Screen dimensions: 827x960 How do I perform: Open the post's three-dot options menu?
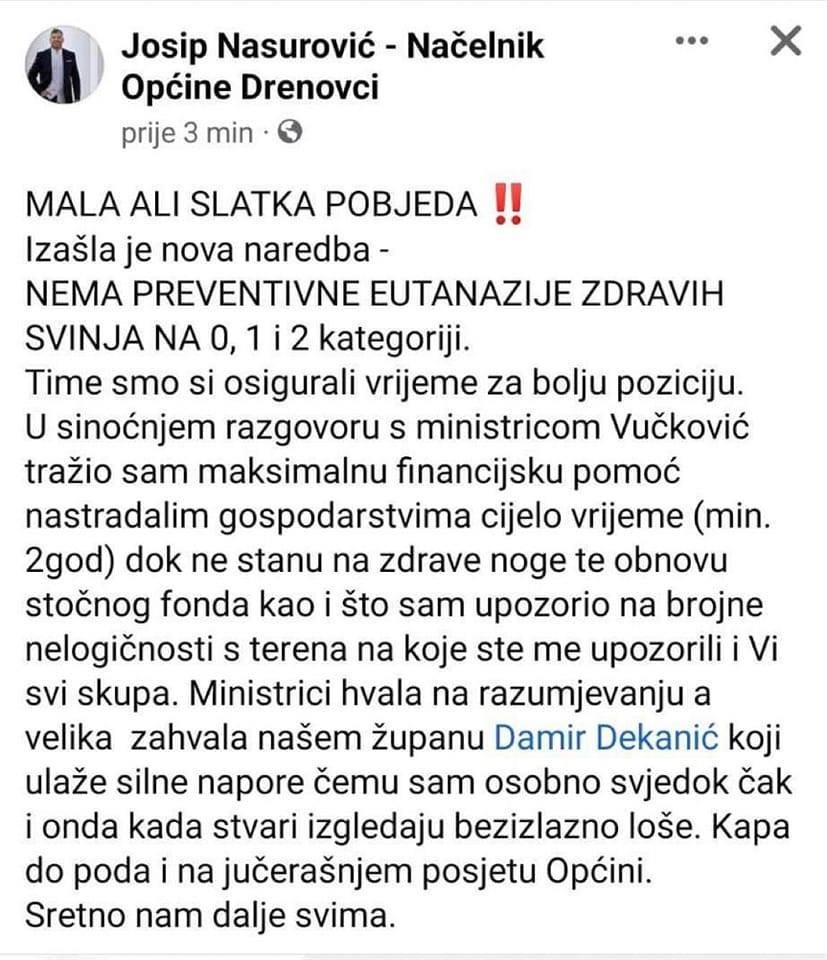point(691,41)
